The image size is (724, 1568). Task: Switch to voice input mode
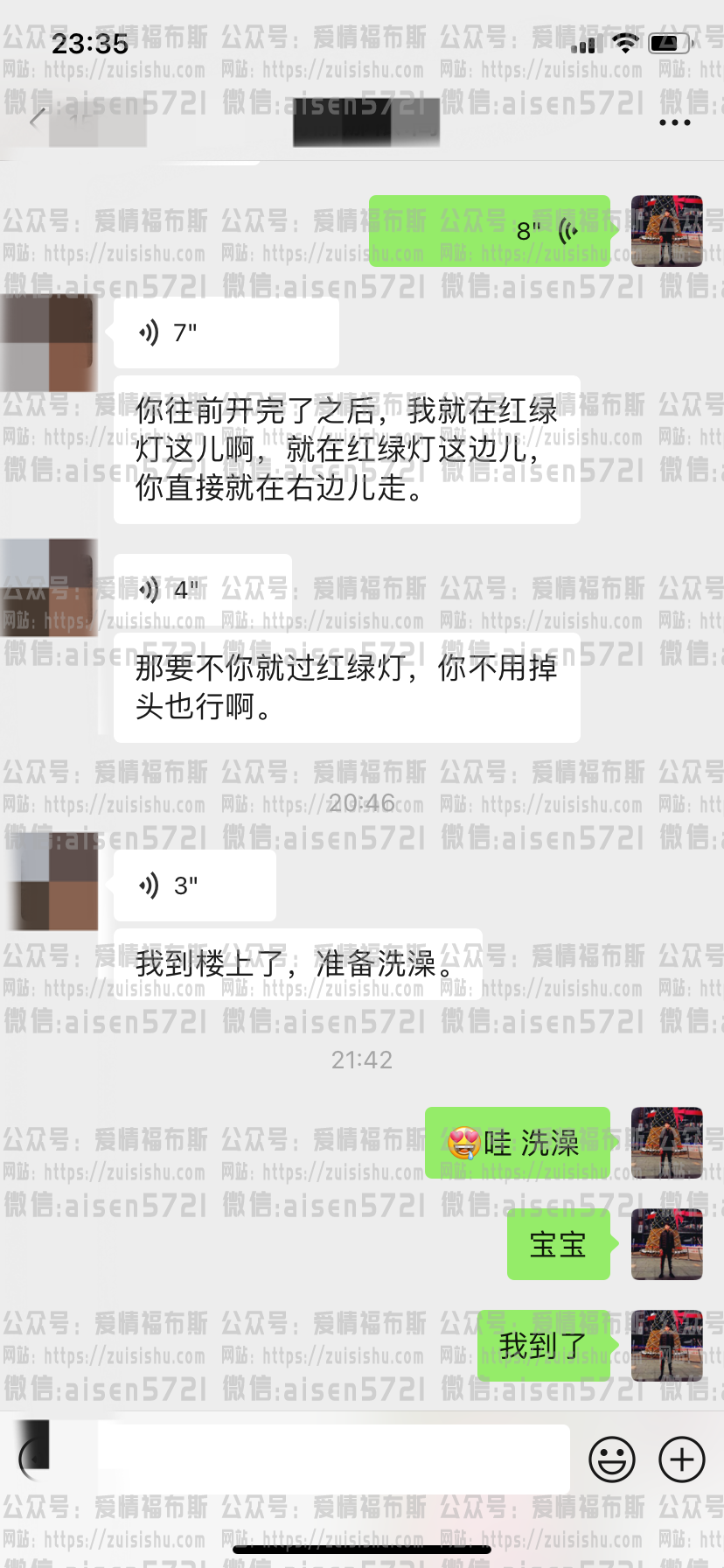[x=37, y=1459]
